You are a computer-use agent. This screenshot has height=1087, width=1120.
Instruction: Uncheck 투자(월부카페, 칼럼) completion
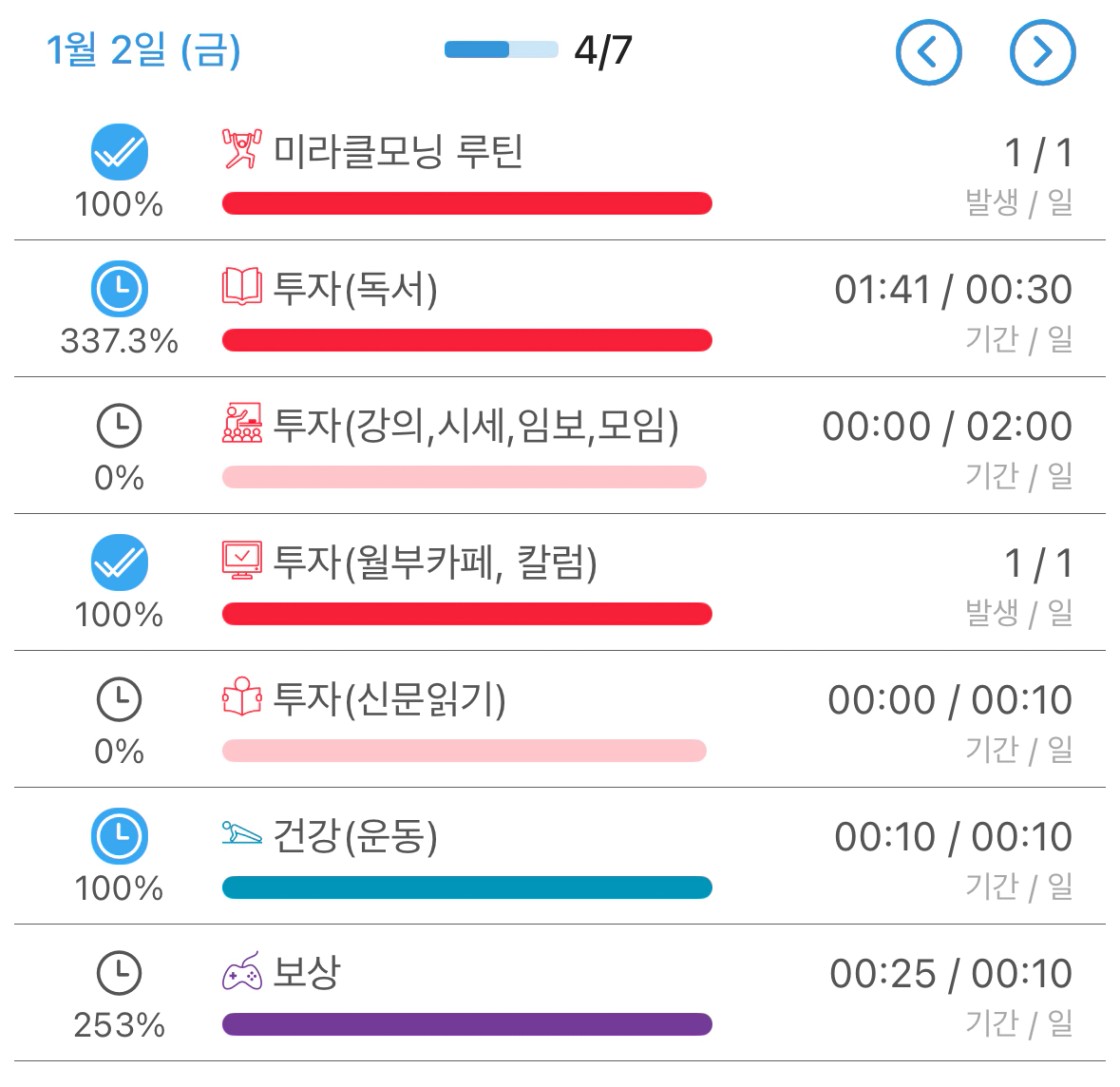pos(120,565)
